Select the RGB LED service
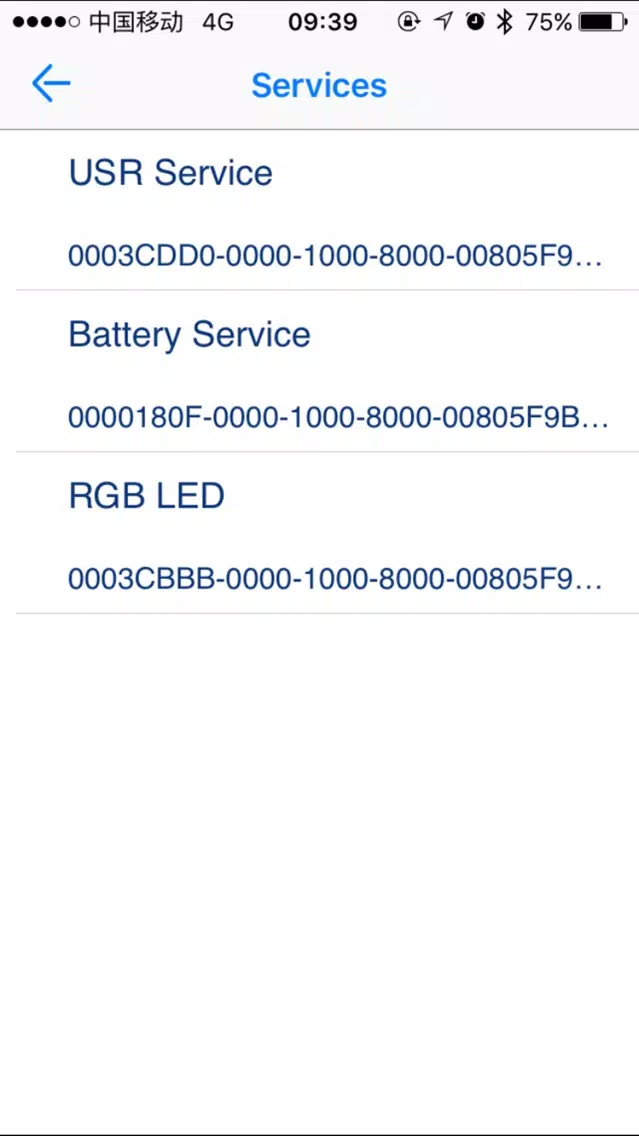The image size is (639, 1136). tap(320, 533)
